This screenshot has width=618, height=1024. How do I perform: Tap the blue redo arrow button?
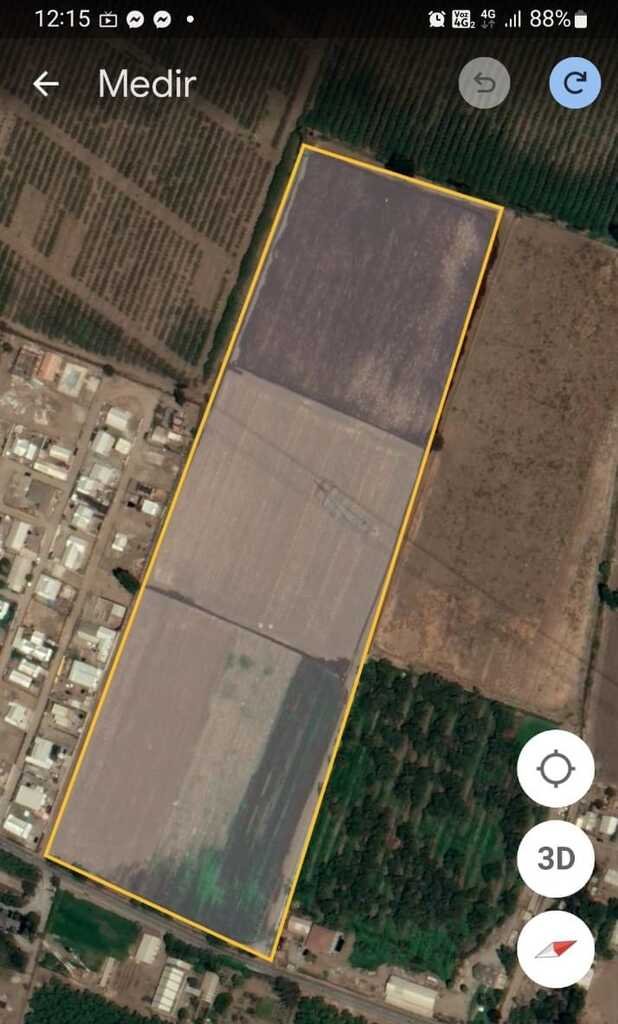point(575,83)
